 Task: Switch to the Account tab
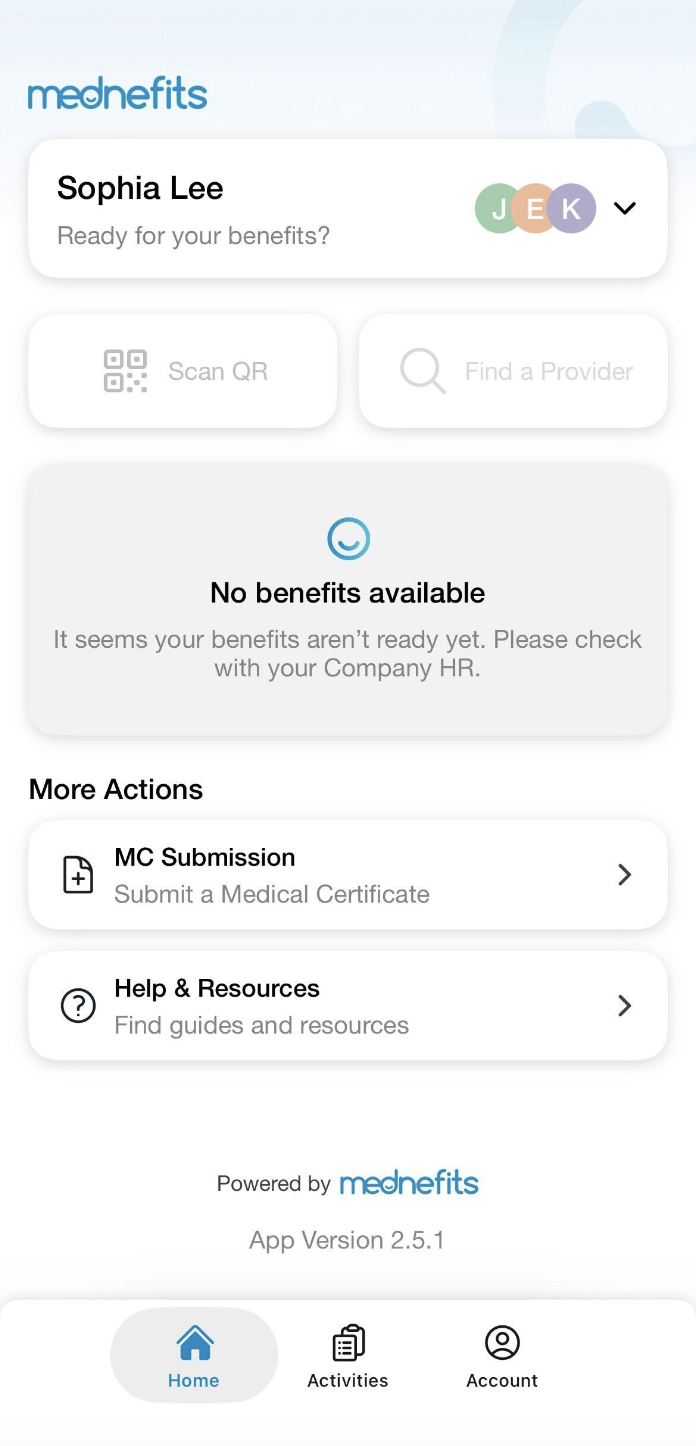coord(502,1355)
